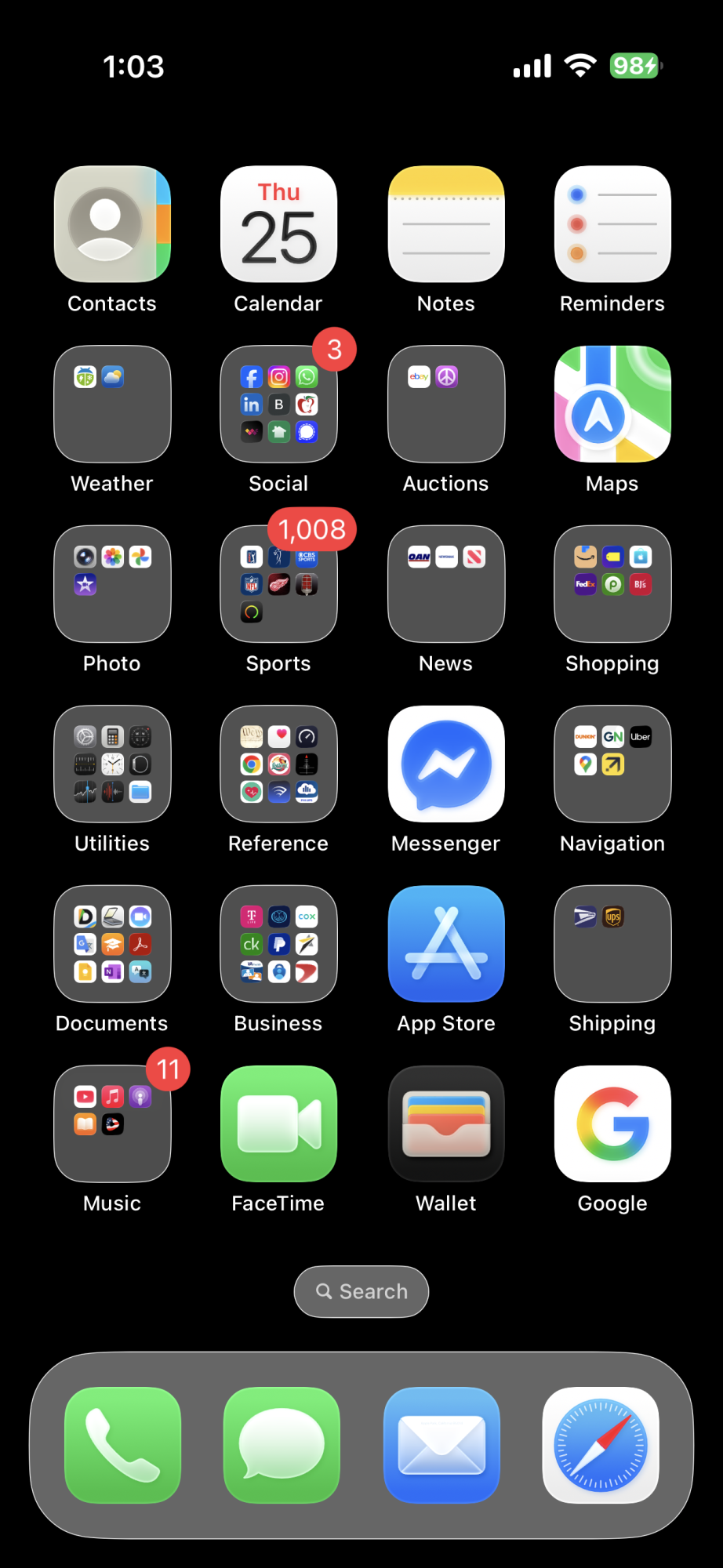Open the Notes app
The image size is (723, 1568).
445,224
